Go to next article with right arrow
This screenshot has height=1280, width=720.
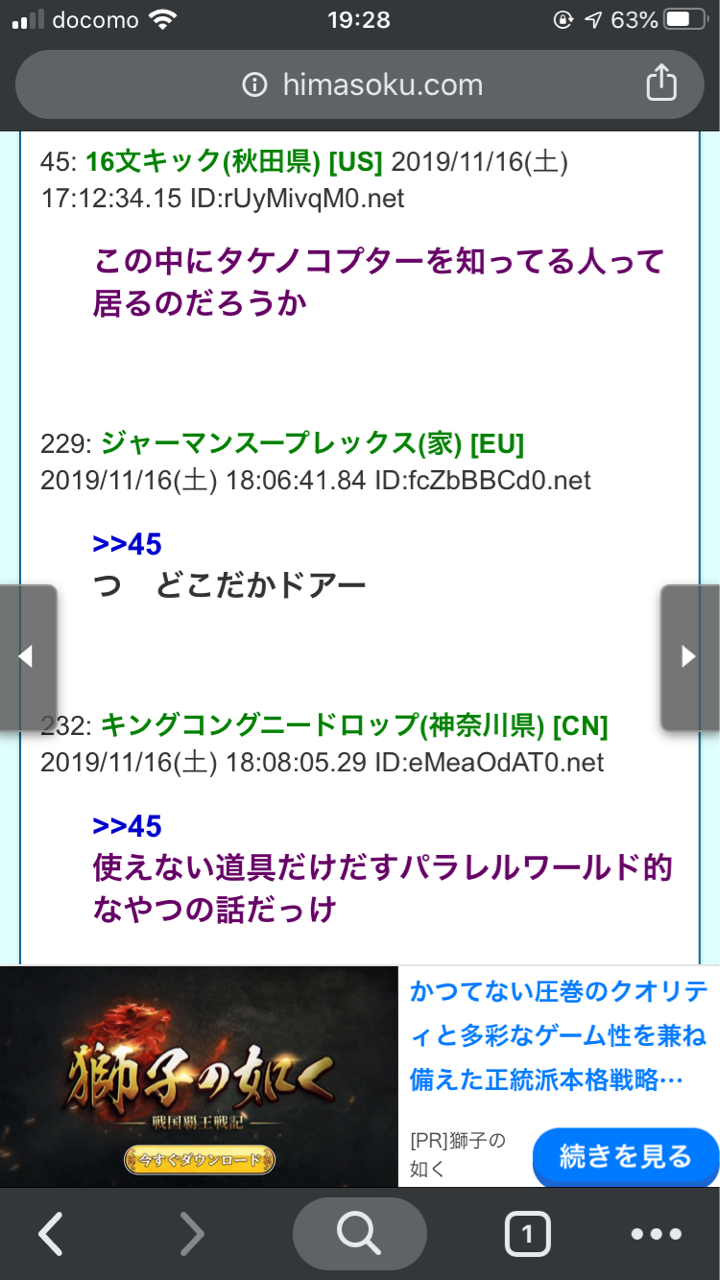click(x=689, y=656)
